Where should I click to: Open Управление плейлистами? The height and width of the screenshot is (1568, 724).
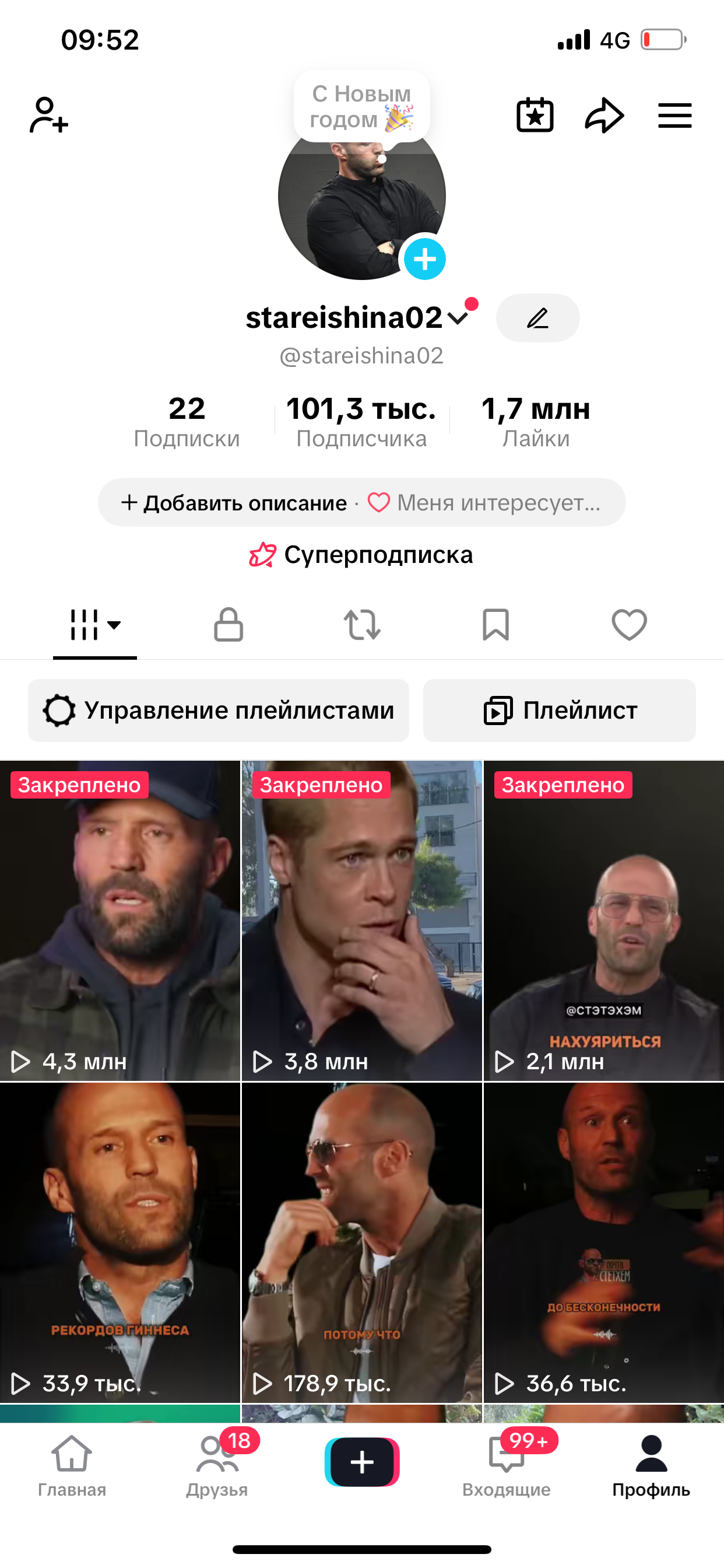[219, 710]
